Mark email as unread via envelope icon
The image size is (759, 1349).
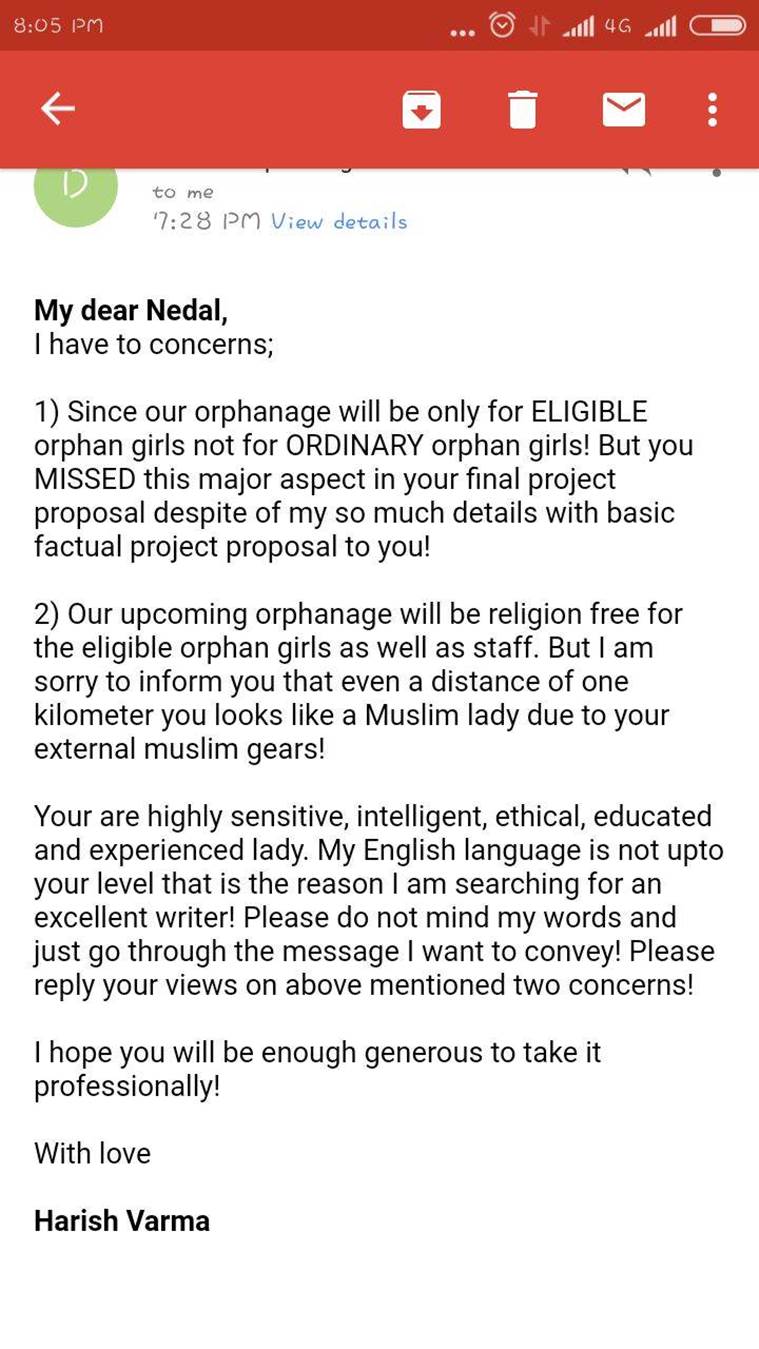pos(624,109)
